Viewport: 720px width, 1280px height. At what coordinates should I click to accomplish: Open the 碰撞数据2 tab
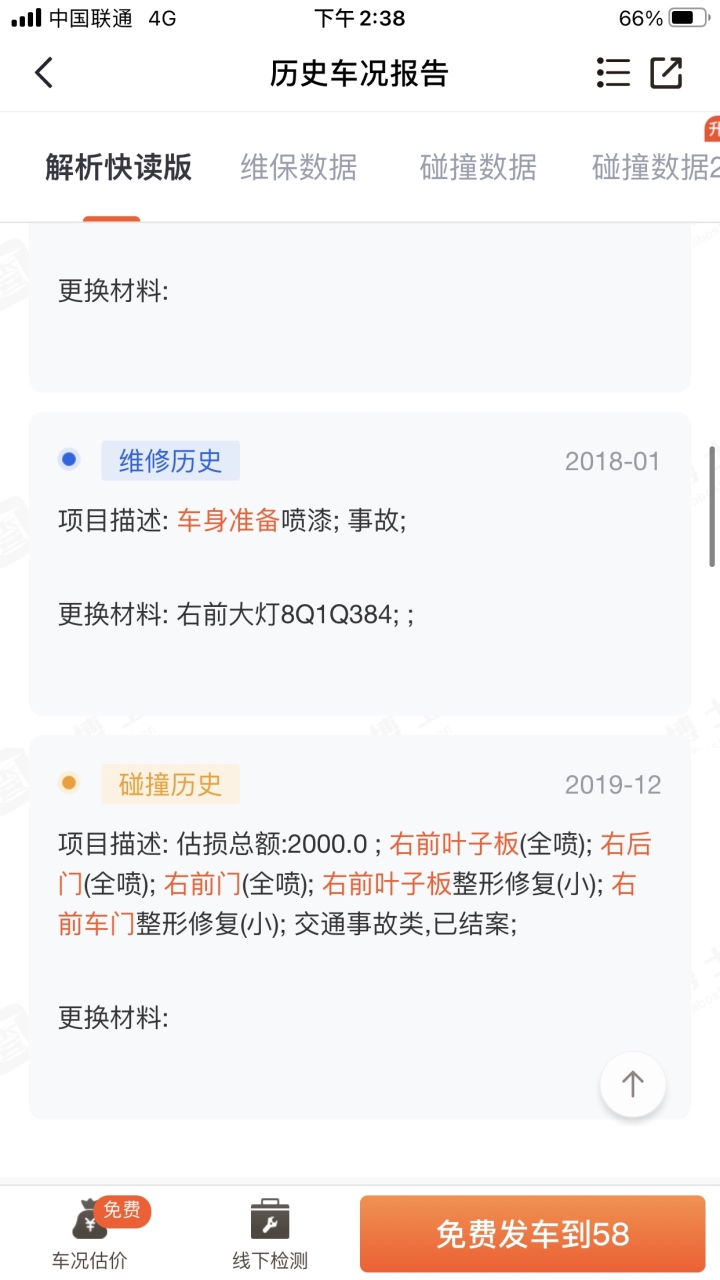655,167
